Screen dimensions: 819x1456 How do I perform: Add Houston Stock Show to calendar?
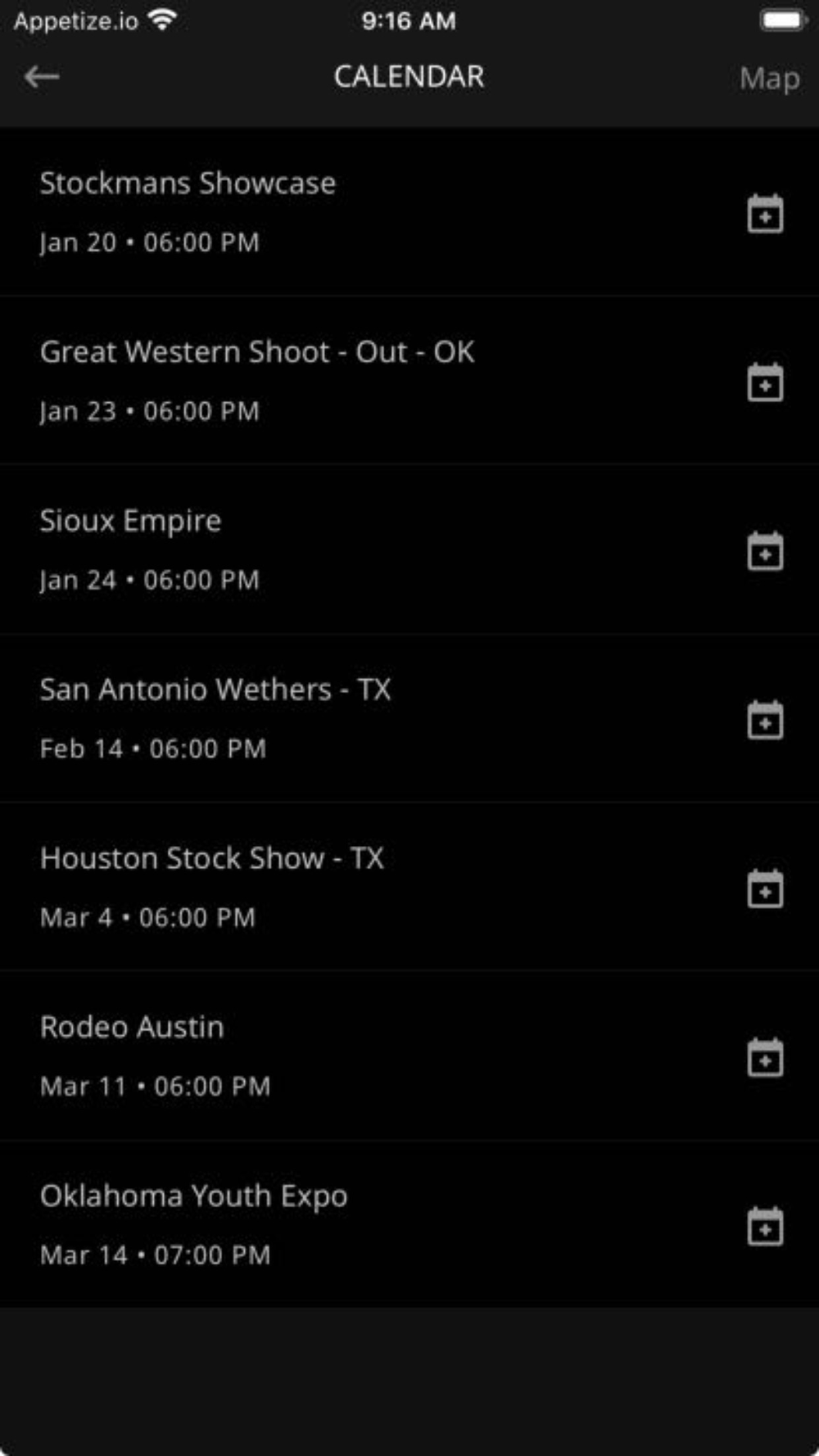pyautogui.click(x=765, y=889)
